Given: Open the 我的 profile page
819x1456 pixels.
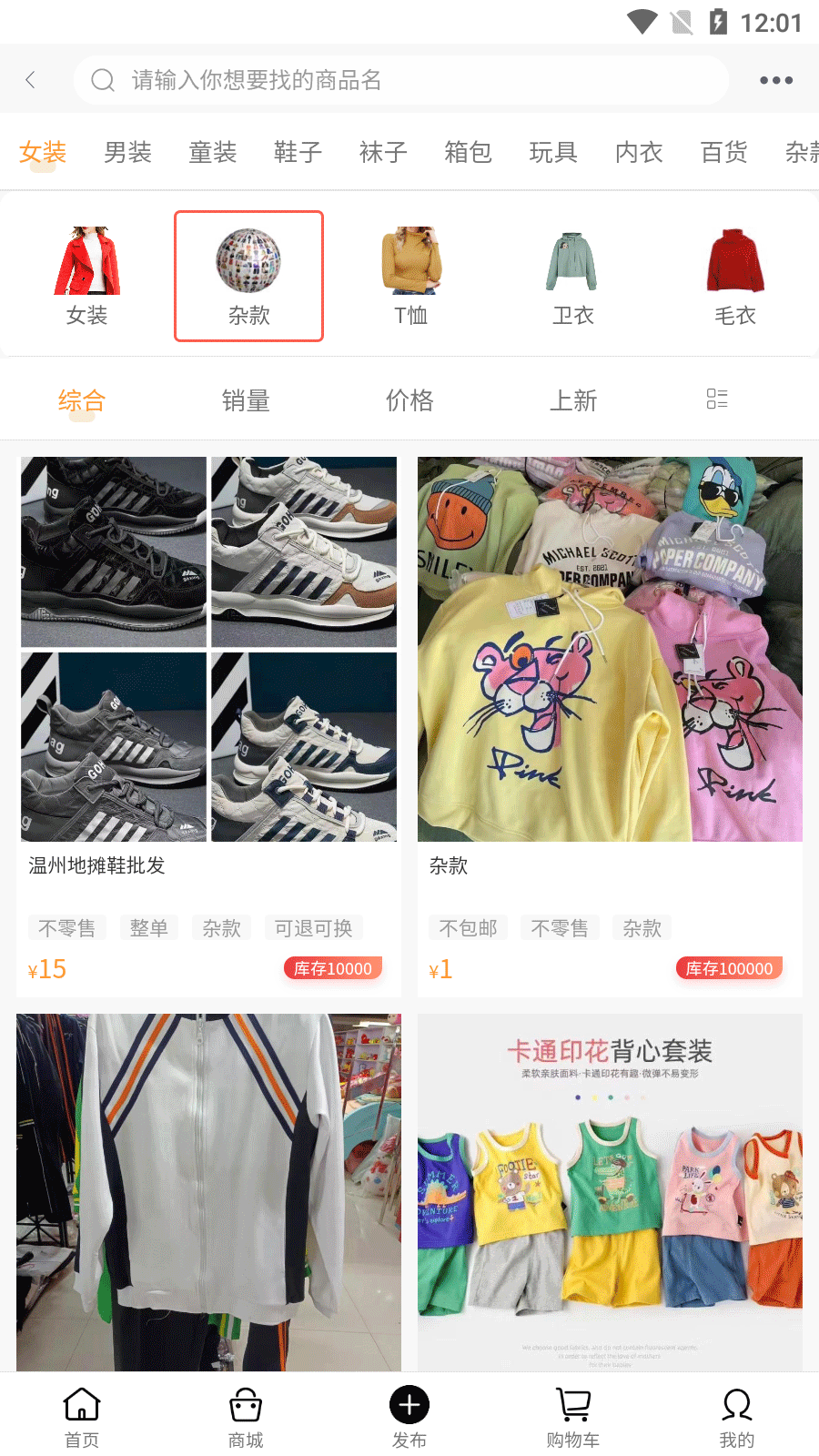Looking at the screenshot, I should pos(736,1413).
